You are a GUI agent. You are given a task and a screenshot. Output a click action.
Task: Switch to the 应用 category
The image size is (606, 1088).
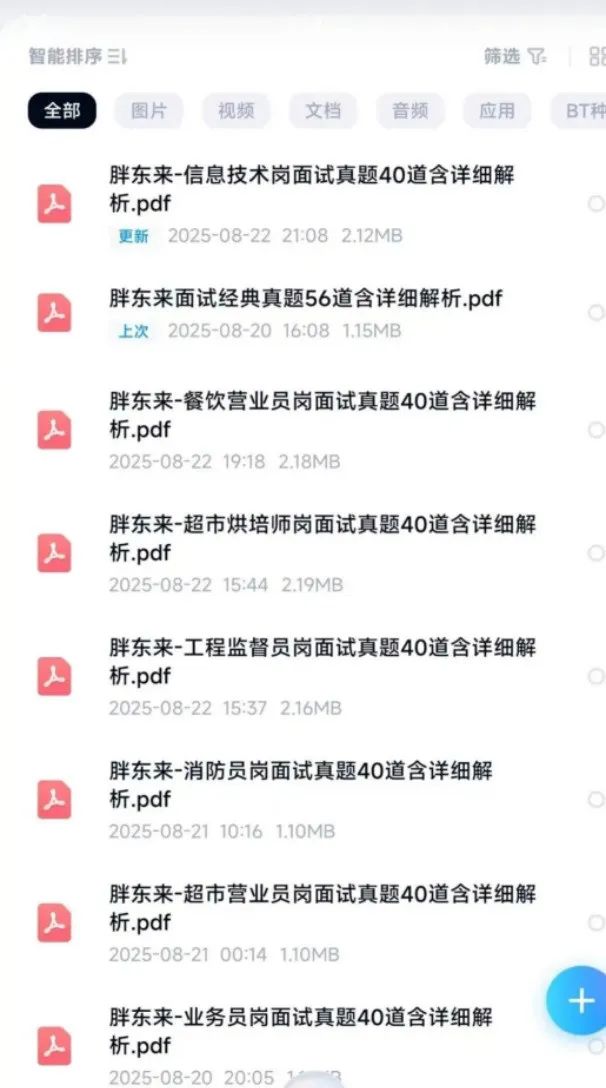497,111
